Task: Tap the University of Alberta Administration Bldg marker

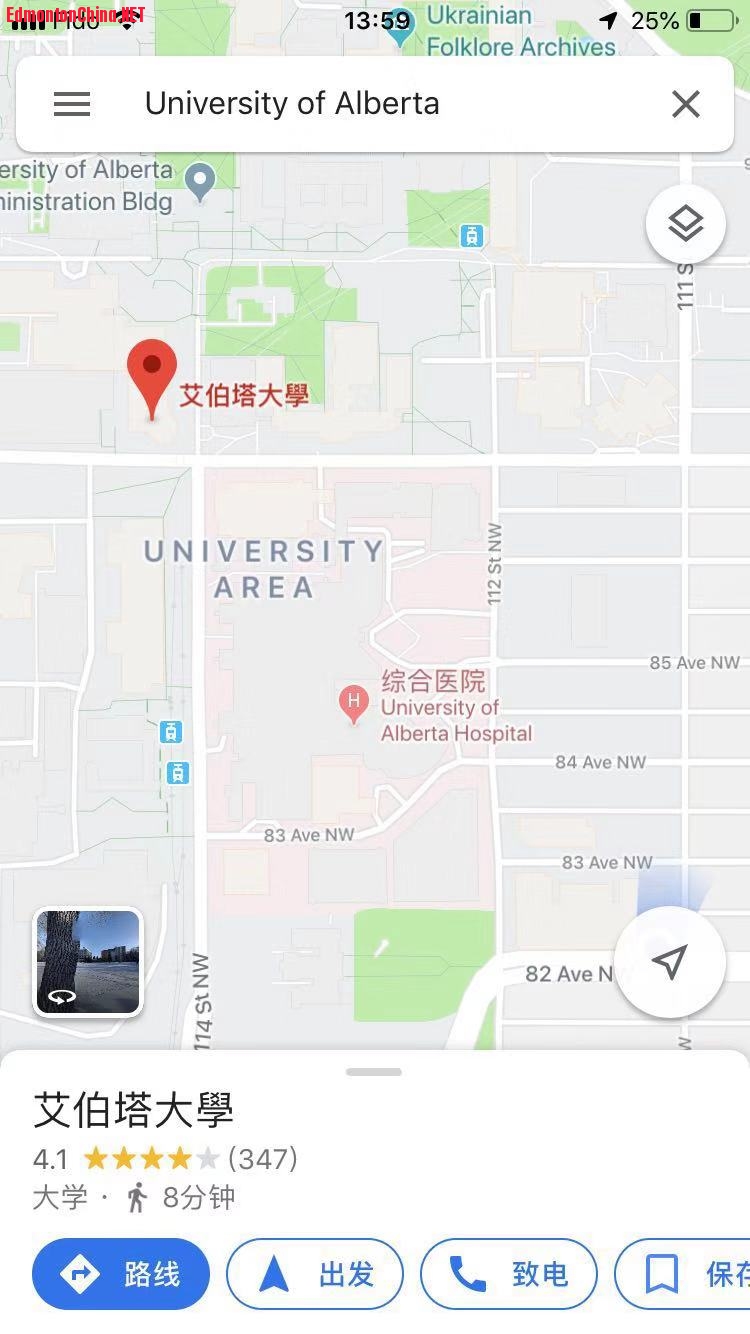Action: 201,182
